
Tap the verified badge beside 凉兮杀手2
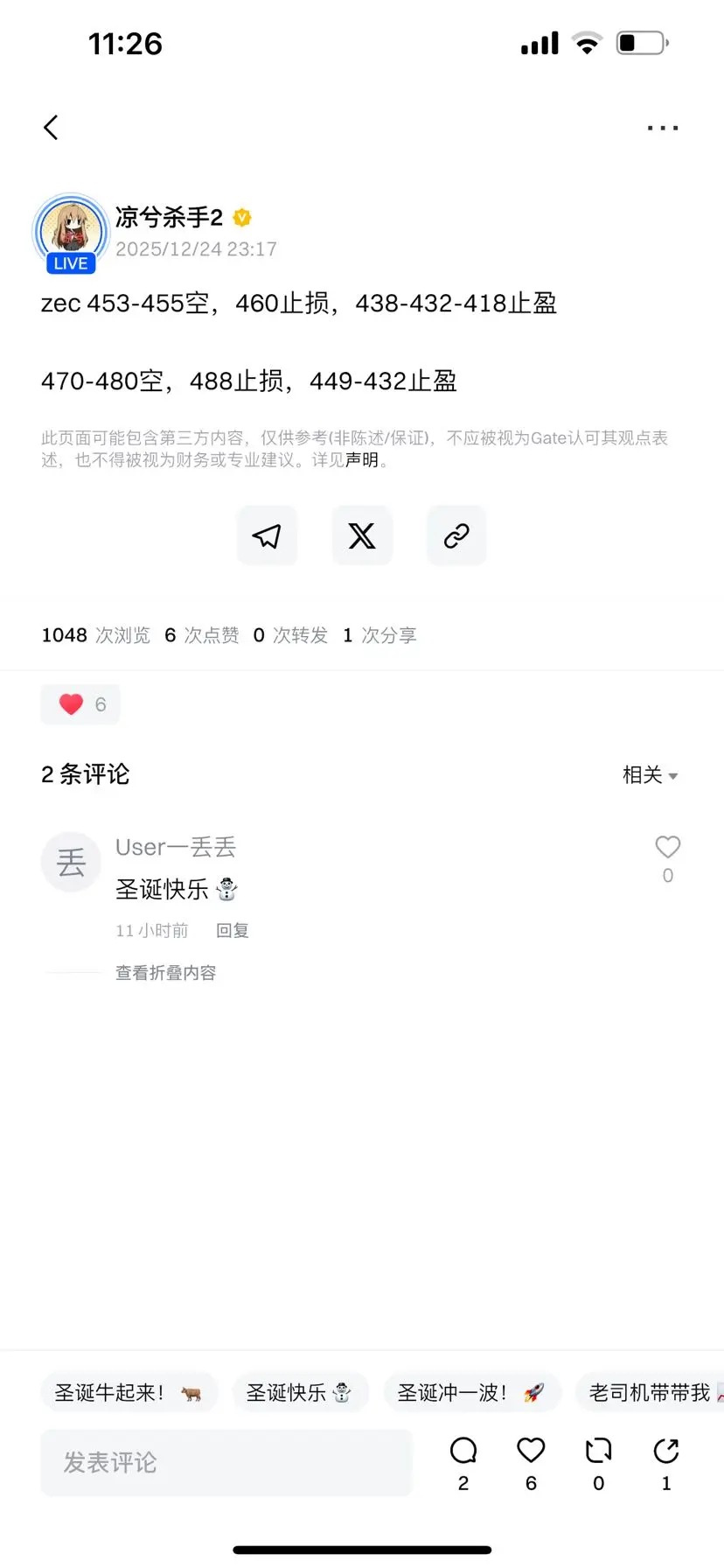coord(242,218)
